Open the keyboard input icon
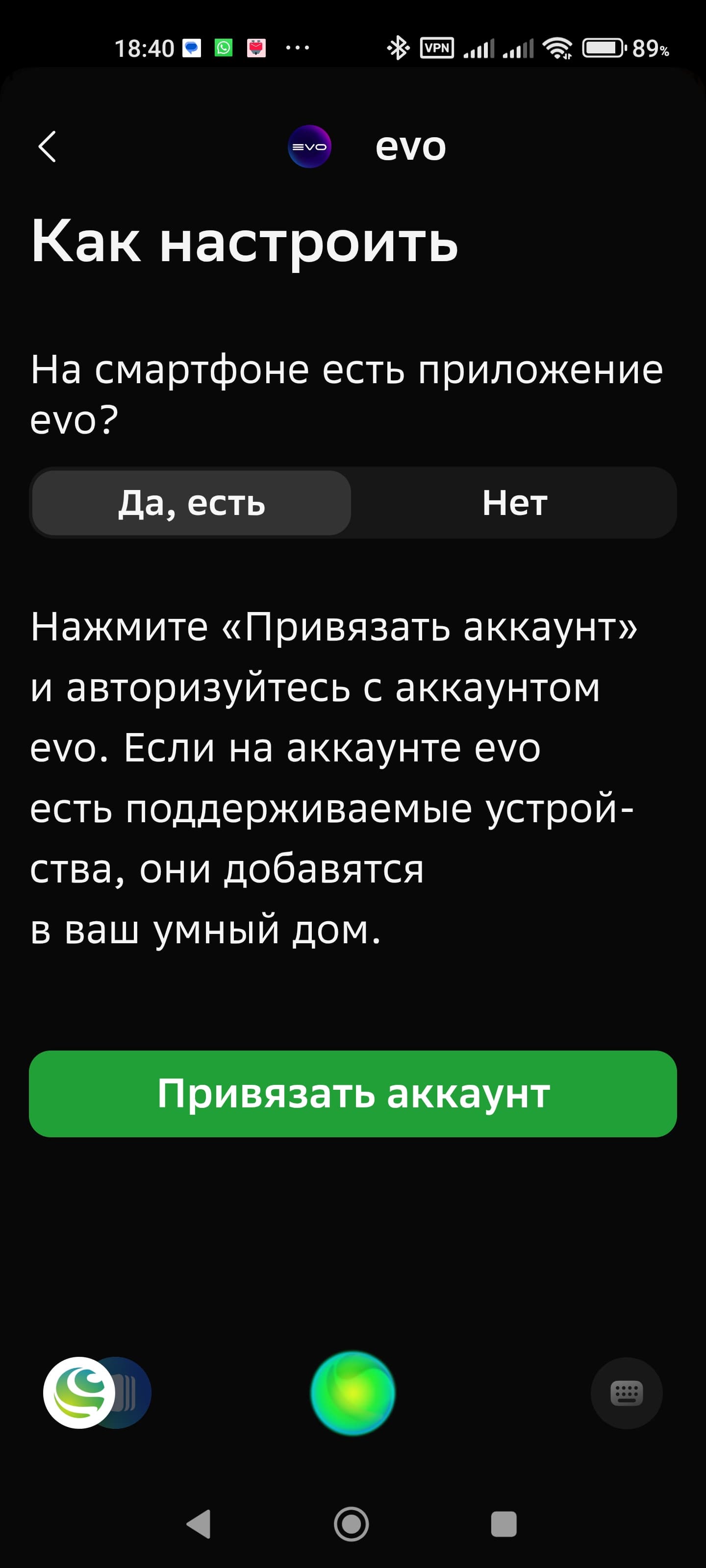Image resolution: width=706 pixels, height=1568 pixels. click(626, 1393)
